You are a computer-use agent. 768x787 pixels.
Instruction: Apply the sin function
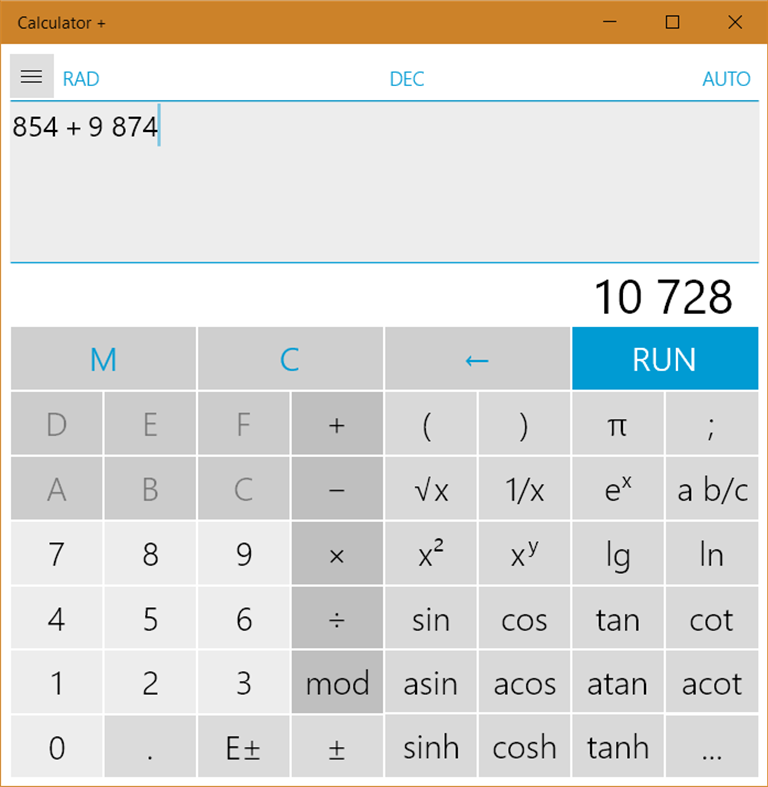pyautogui.click(x=431, y=619)
